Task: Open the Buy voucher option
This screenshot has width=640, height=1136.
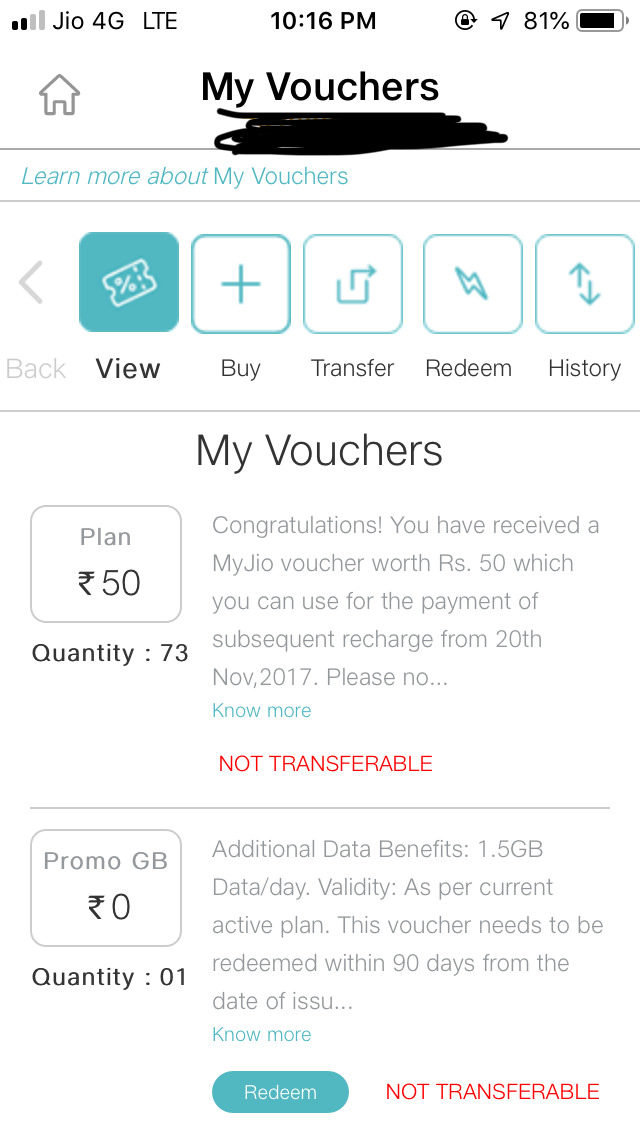Action: pos(240,283)
